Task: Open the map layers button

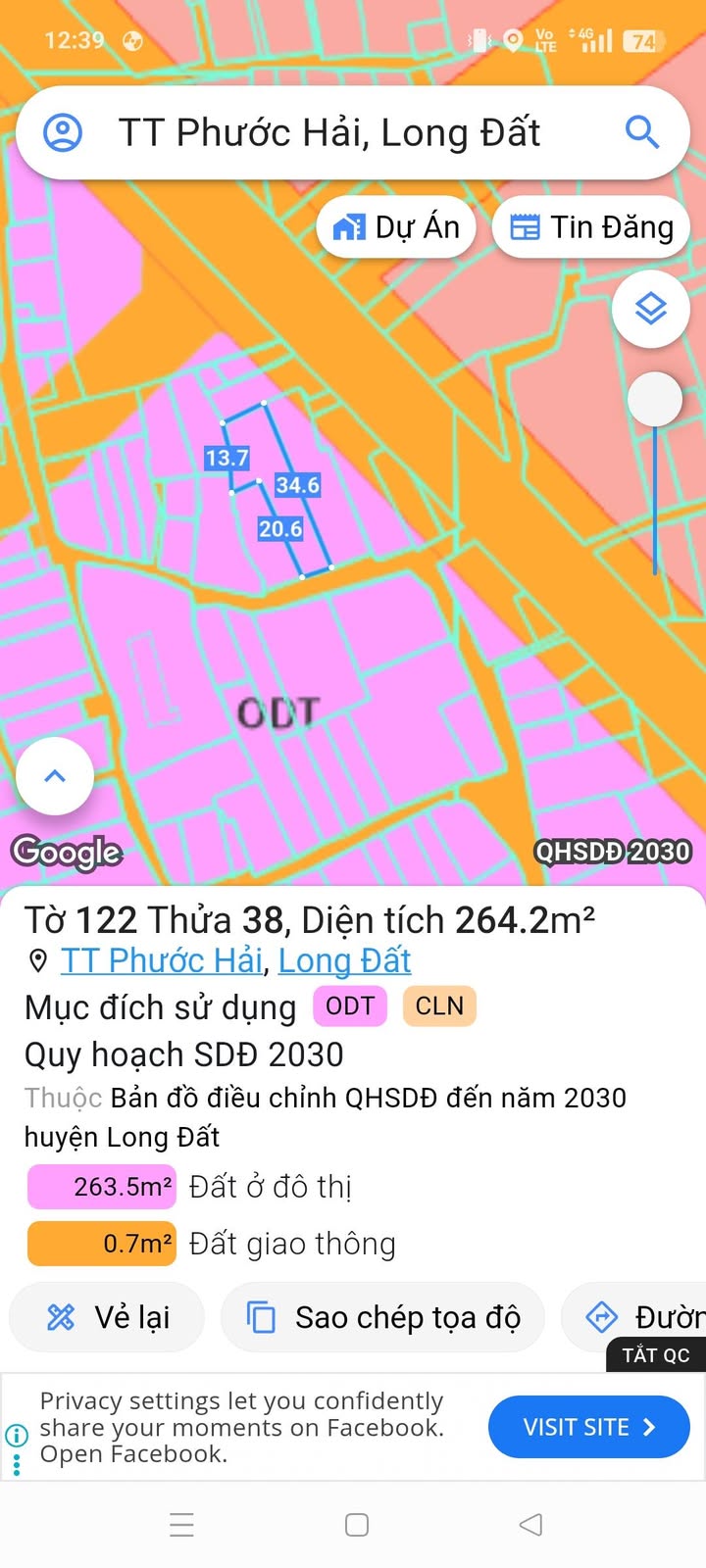Action: coord(650,310)
